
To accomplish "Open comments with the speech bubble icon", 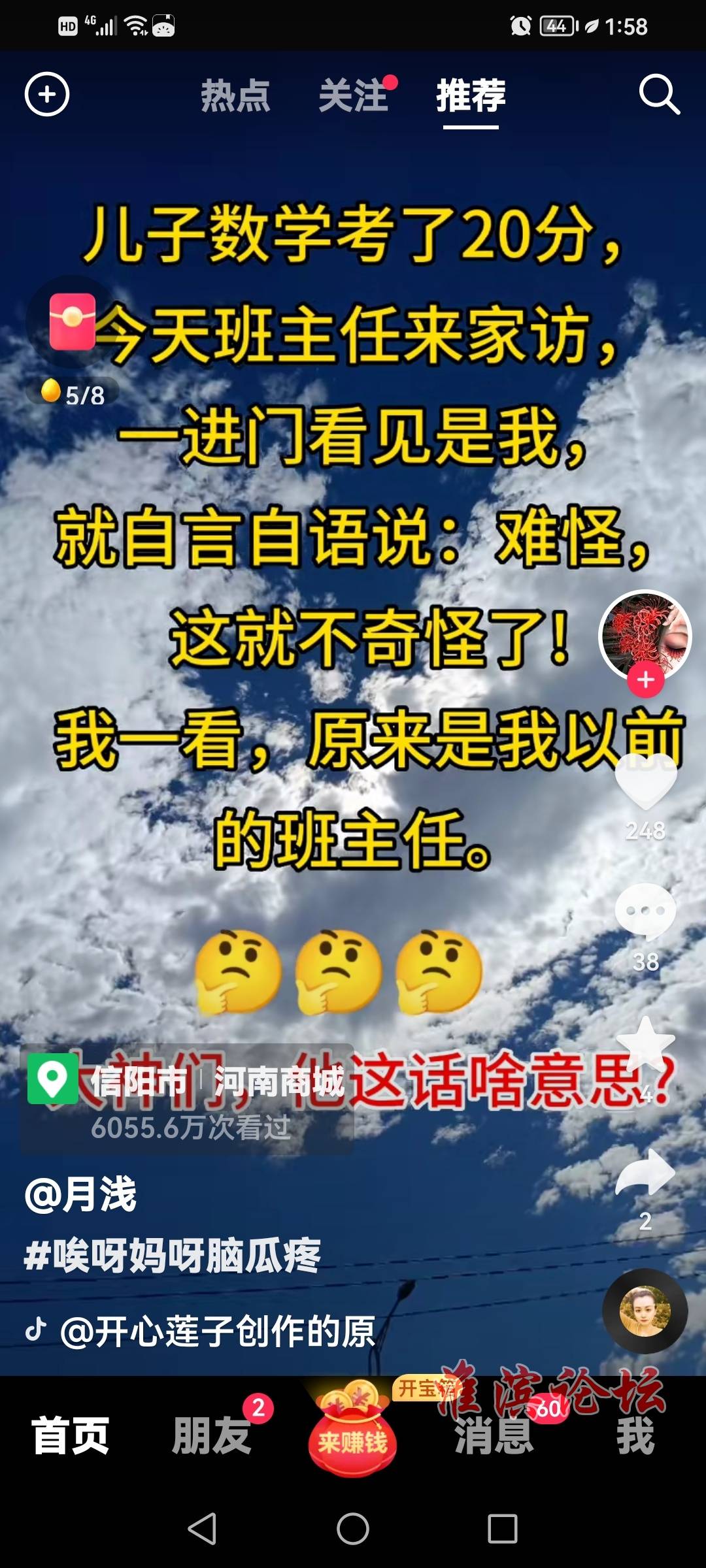I will pyautogui.click(x=646, y=911).
